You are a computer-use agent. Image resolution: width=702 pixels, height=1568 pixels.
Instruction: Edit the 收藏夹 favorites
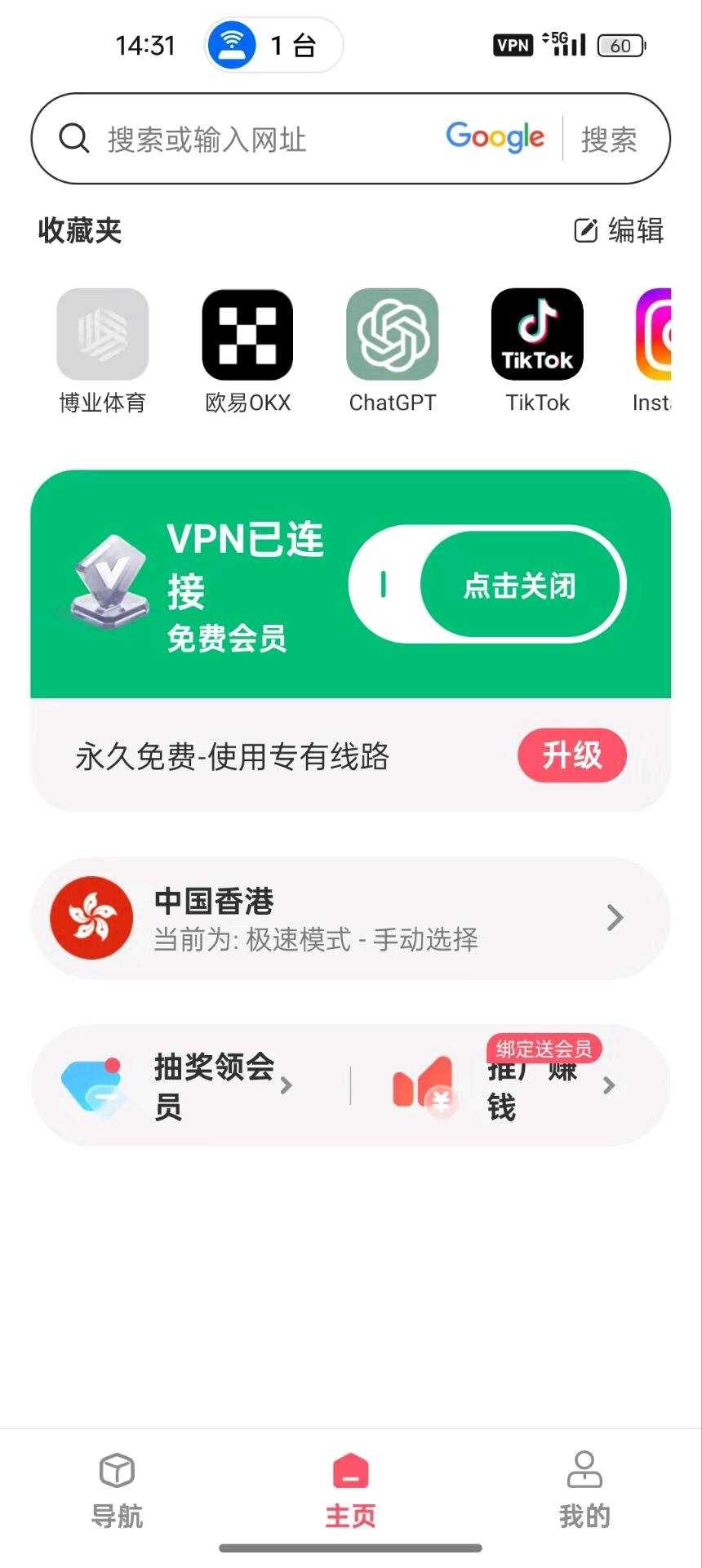pyautogui.click(x=620, y=230)
